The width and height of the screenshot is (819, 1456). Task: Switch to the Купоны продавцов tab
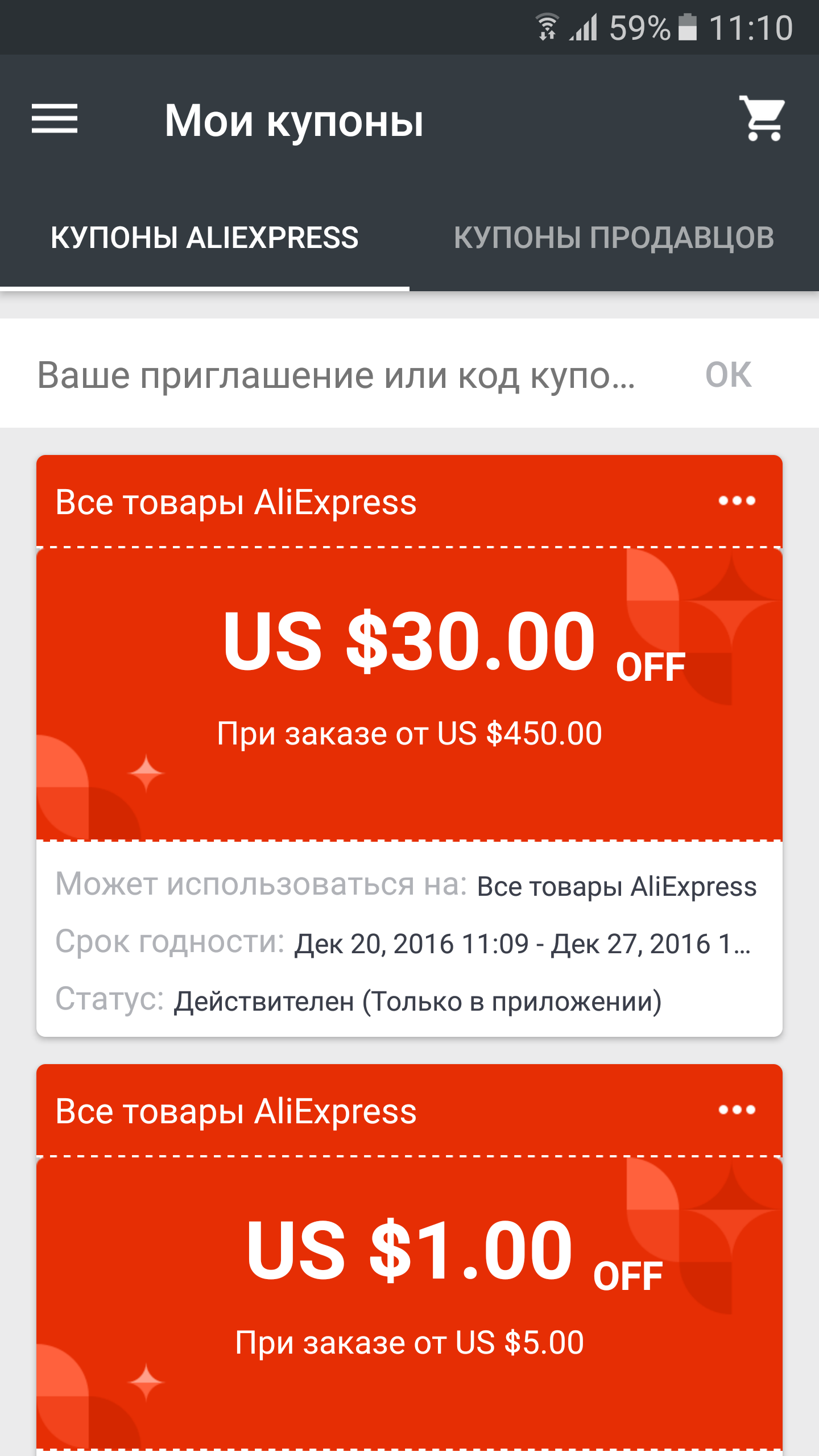[x=614, y=238]
